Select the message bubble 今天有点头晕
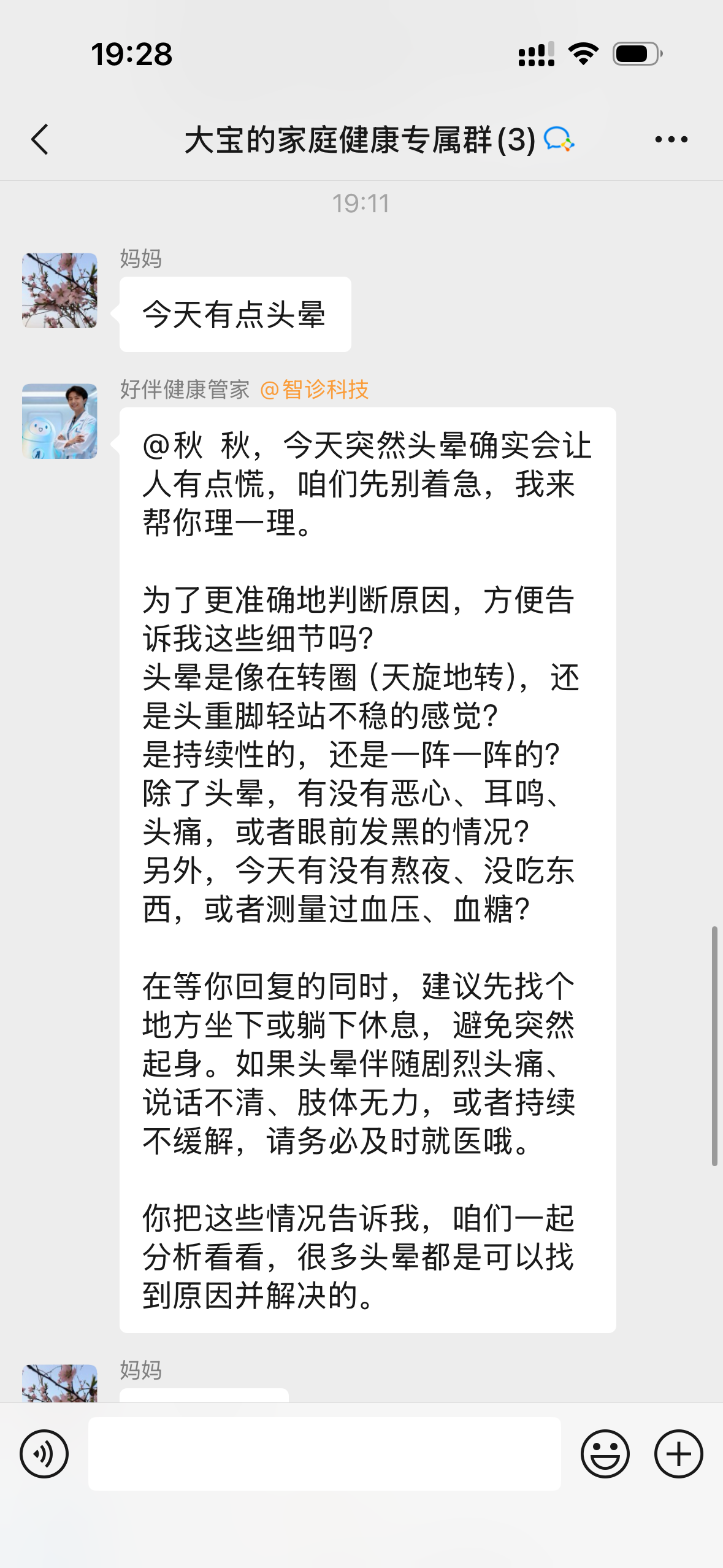 coord(235,313)
